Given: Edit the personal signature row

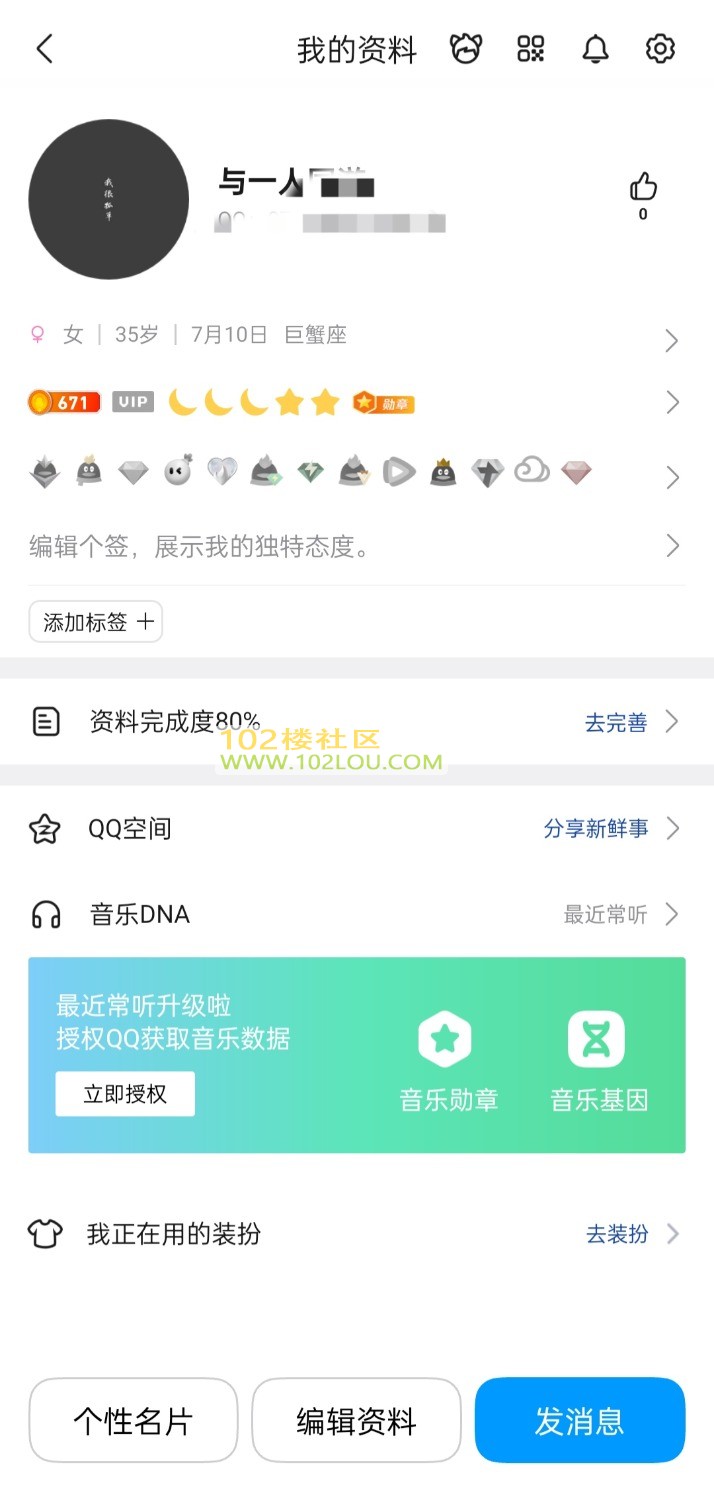Looking at the screenshot, I should 356,546.
